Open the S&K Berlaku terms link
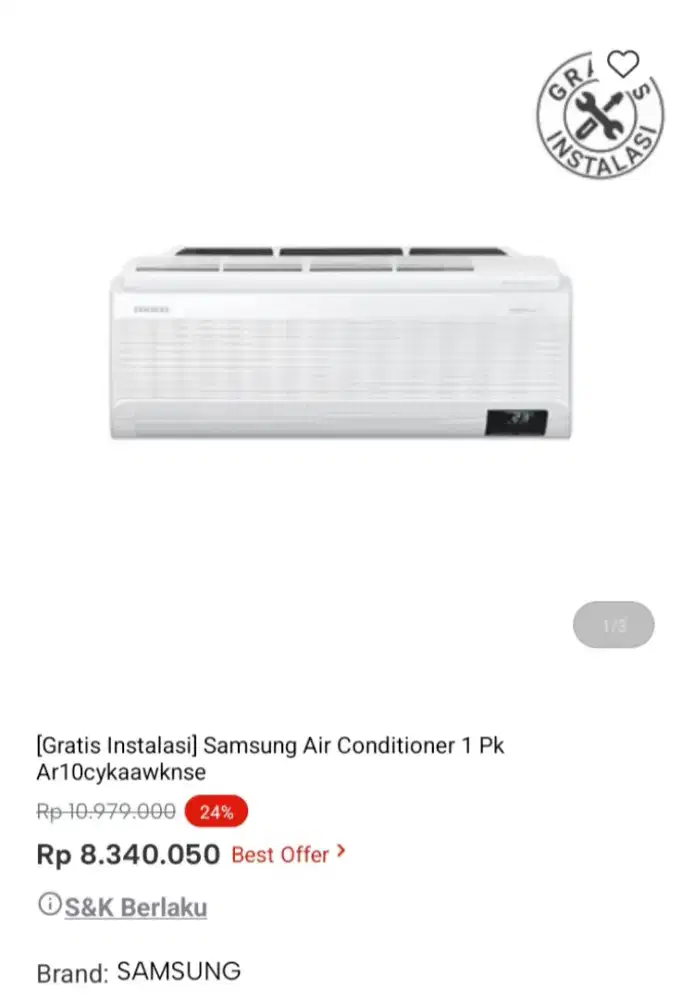Screen dimensions: 682x1000 pos(135,908)
